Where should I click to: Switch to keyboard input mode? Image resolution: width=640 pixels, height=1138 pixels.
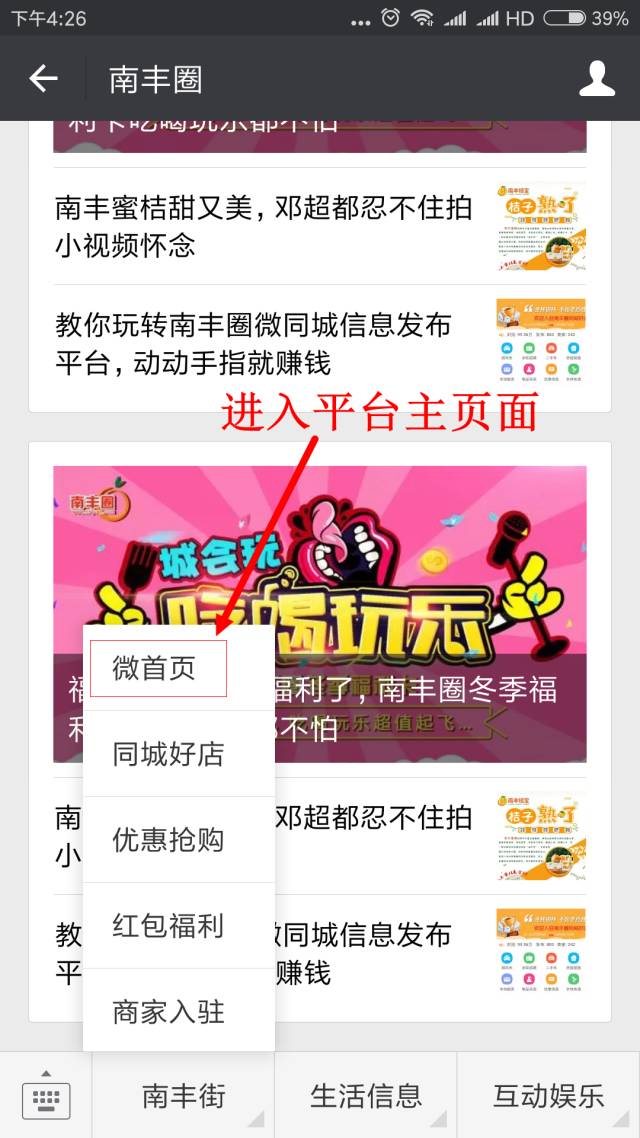point(46,1095)
